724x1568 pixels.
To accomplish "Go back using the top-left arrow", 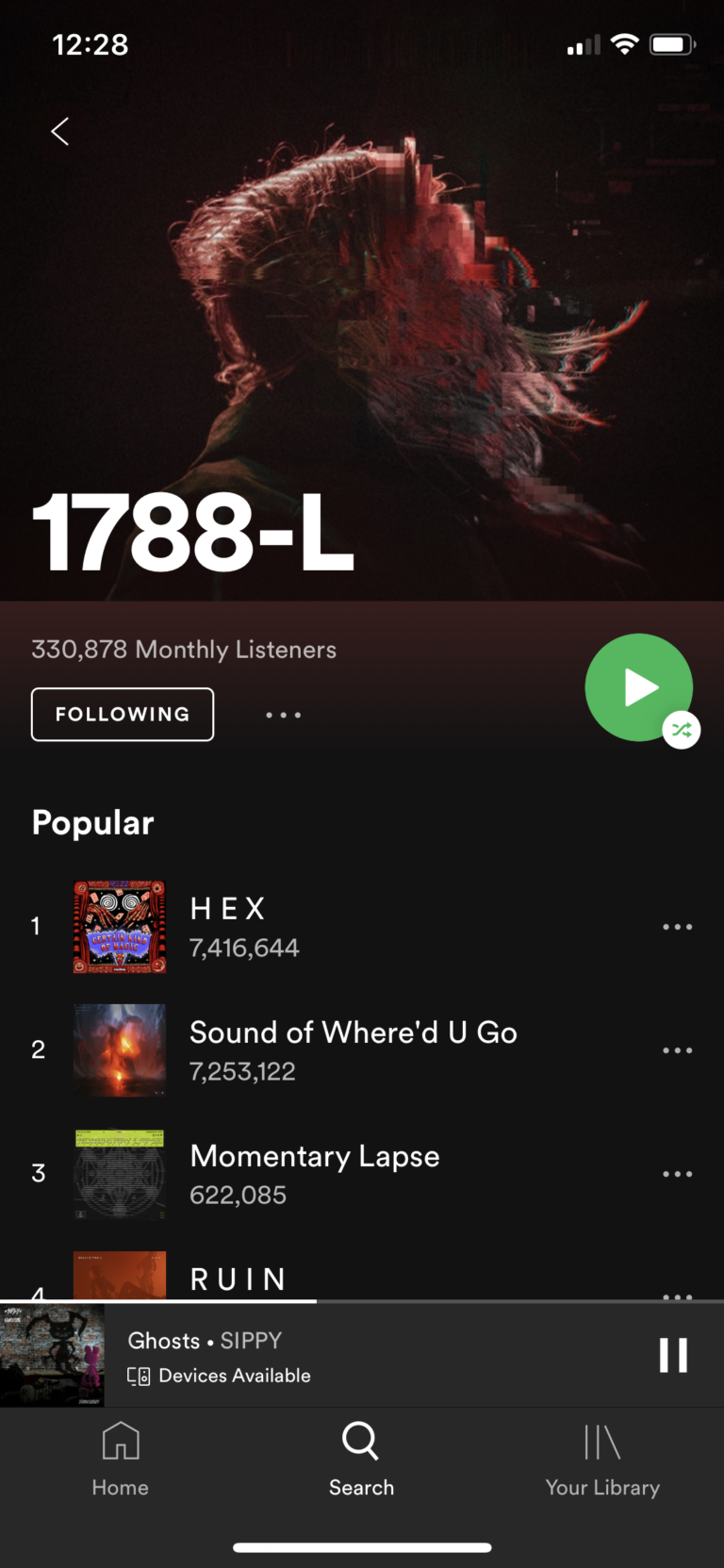I will tap(60, 131).
